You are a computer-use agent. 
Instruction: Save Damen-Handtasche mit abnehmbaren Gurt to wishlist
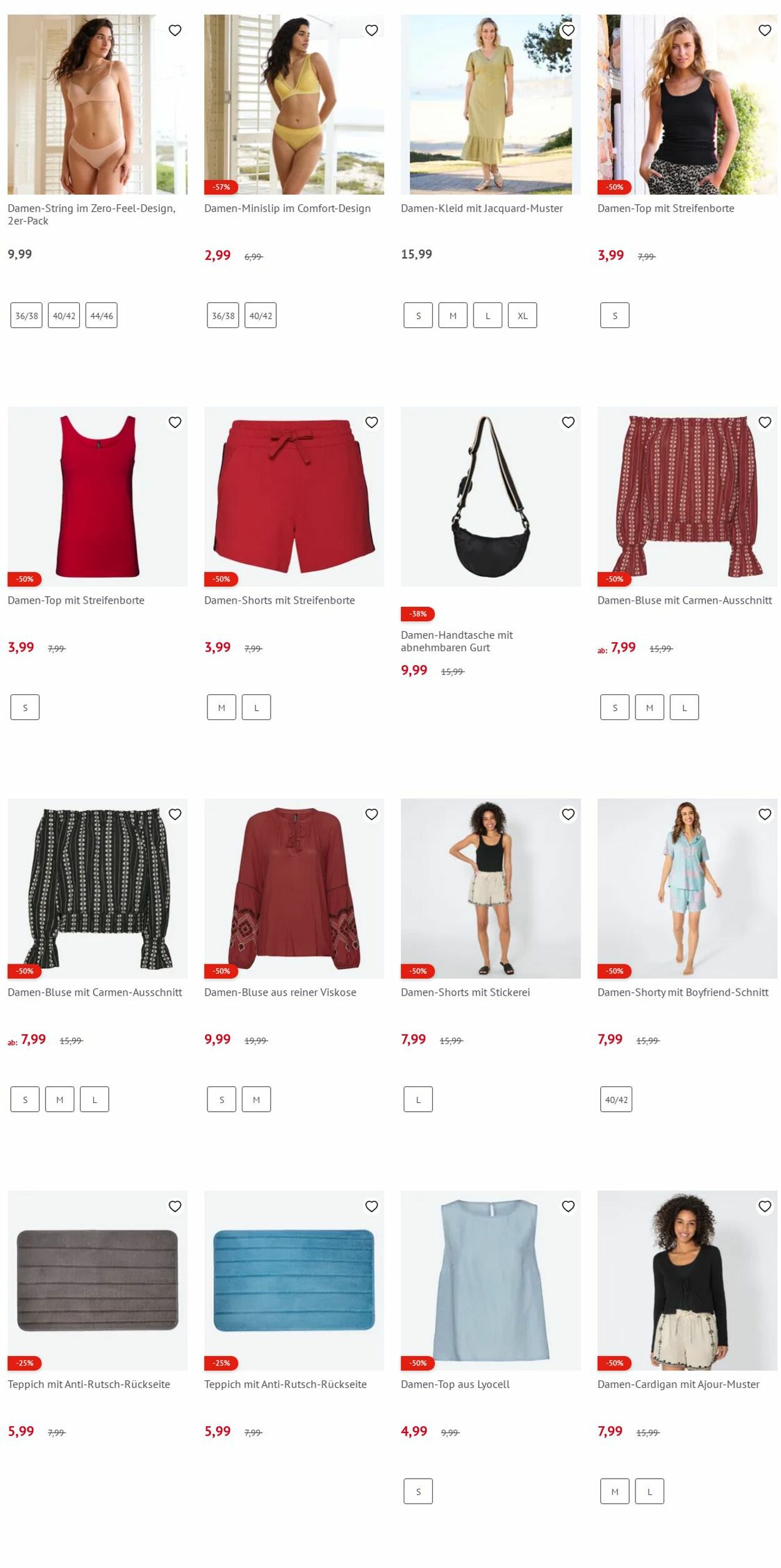568,422
